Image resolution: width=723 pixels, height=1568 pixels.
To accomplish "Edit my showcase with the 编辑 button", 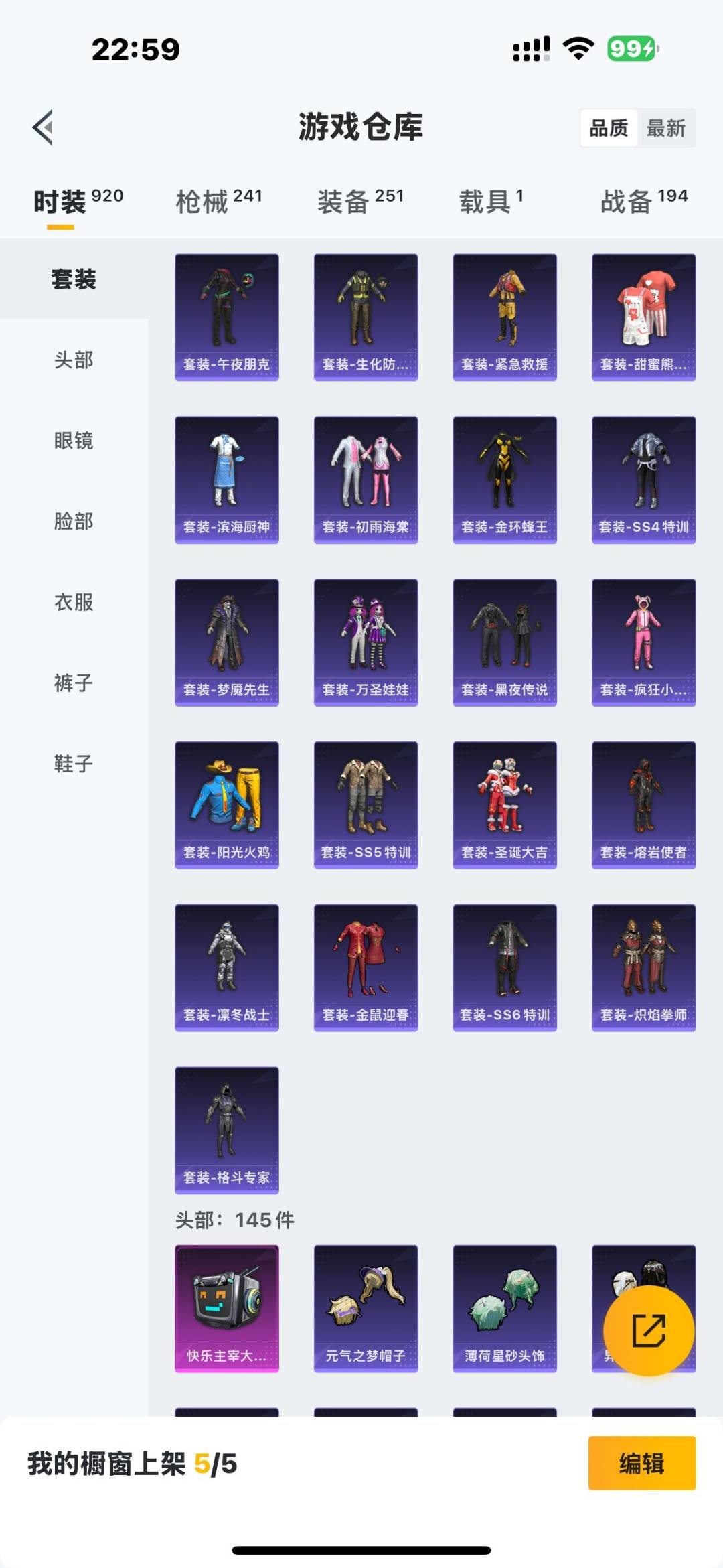I will pos(641,1464).
